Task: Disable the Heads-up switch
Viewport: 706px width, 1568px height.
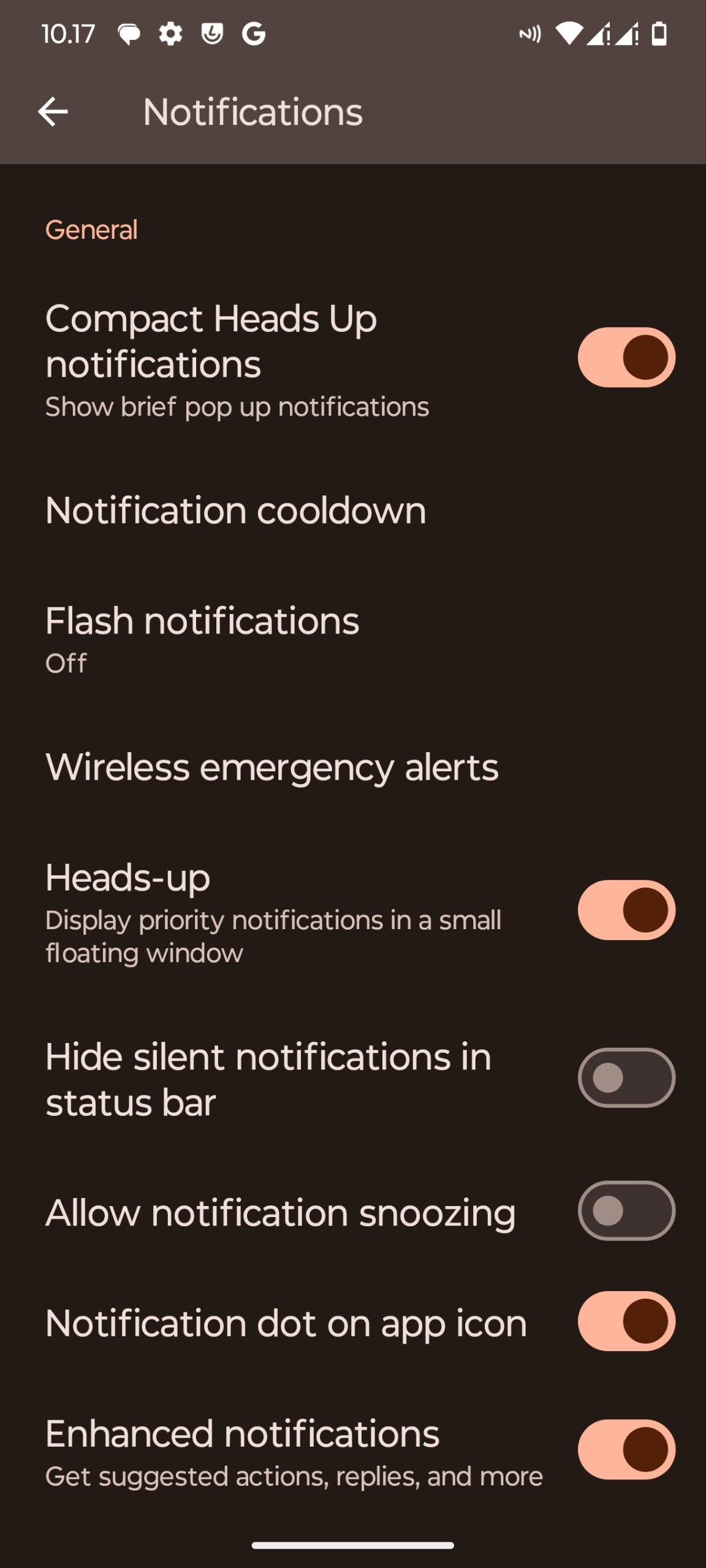Action: pos(626,910)
